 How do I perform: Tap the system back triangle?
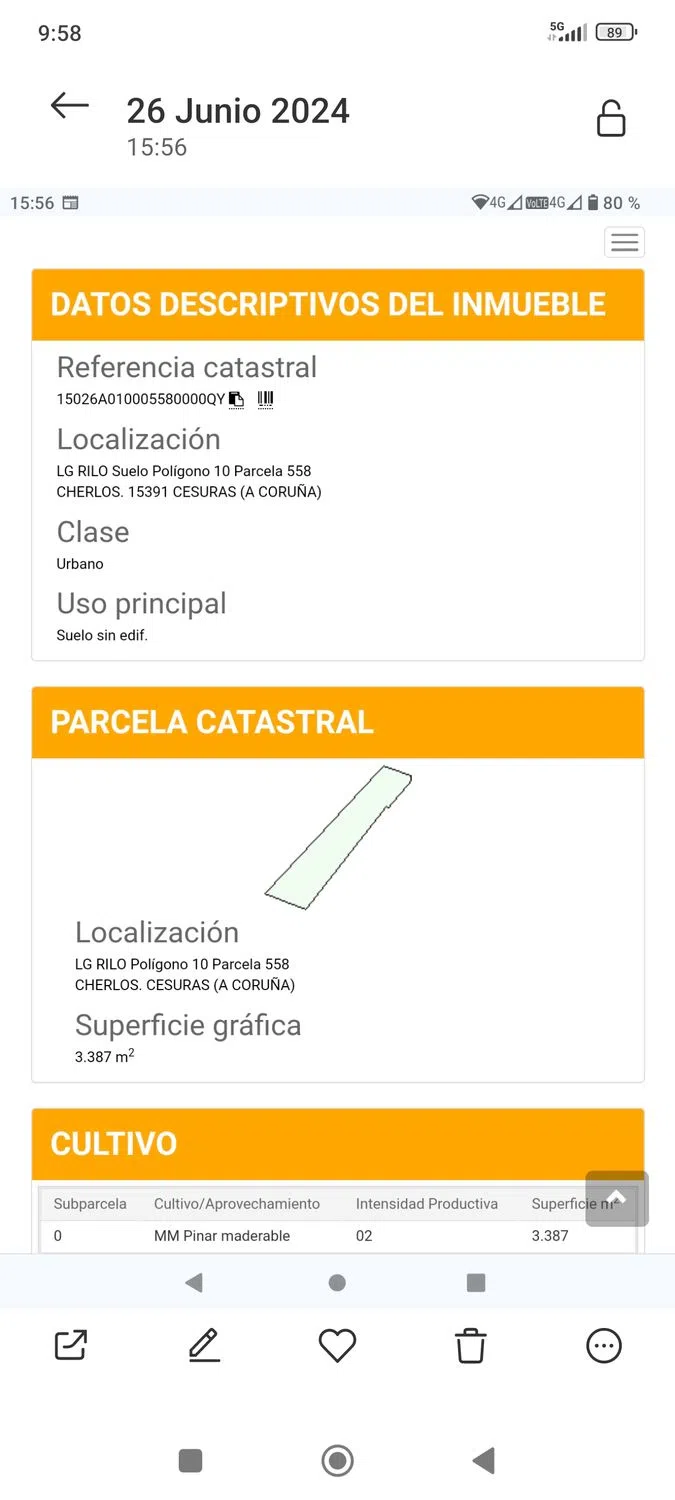(x=484, y=1461)
